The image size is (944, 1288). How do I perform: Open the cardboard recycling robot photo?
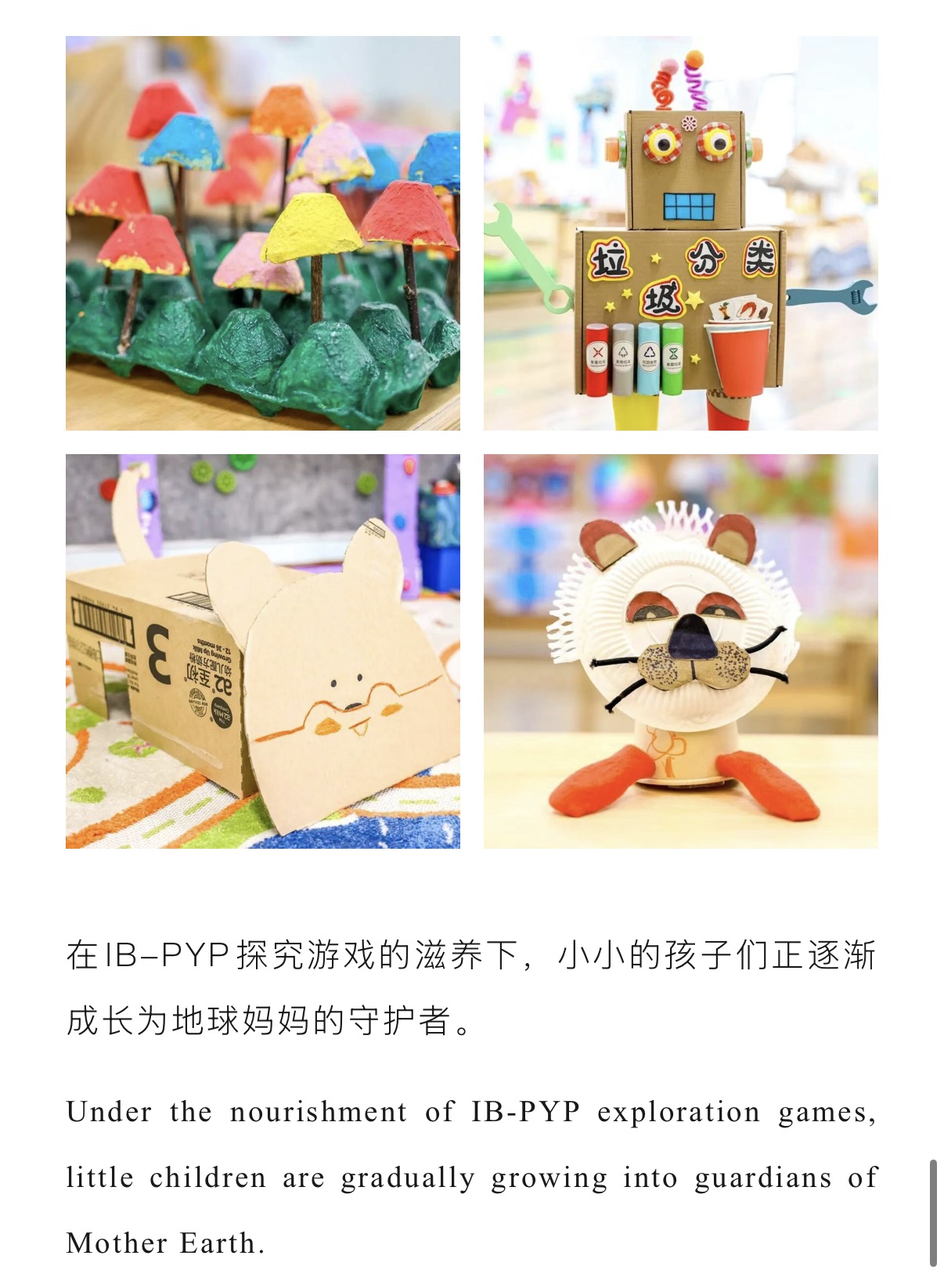[x=680, y=233]
